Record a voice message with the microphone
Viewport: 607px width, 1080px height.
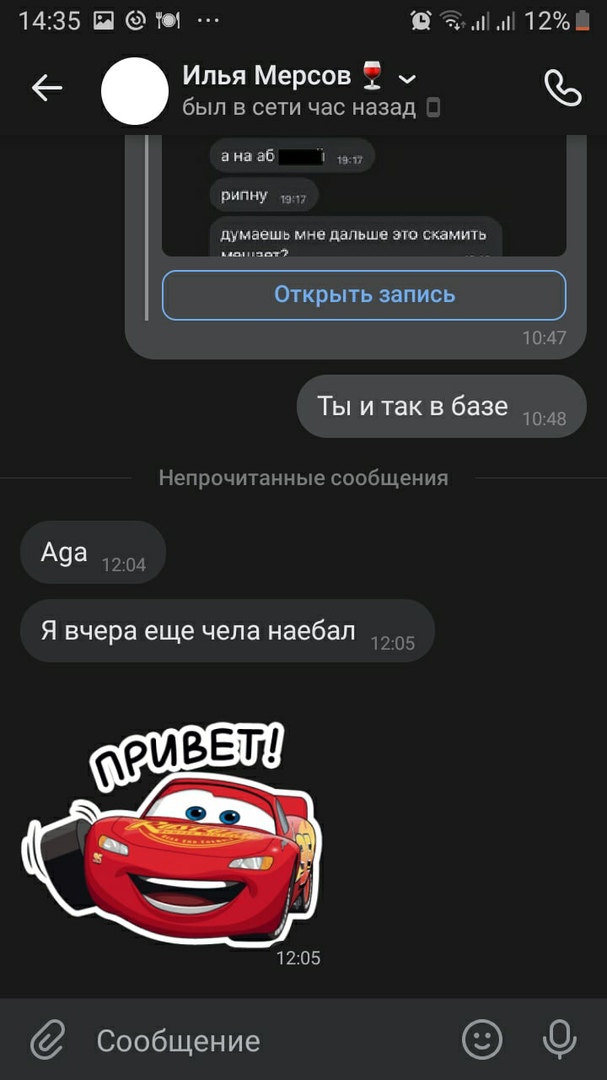pos(559,1040)
